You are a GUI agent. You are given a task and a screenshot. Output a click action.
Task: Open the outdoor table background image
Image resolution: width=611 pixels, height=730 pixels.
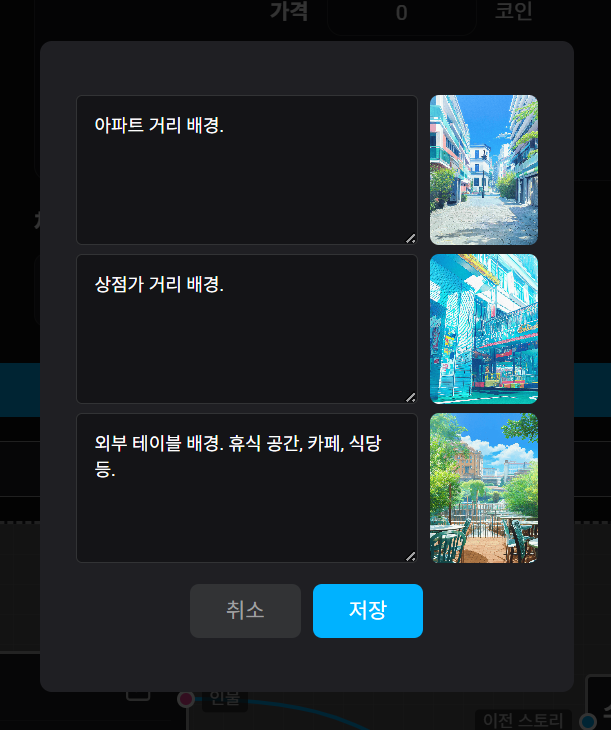point(483,488)
